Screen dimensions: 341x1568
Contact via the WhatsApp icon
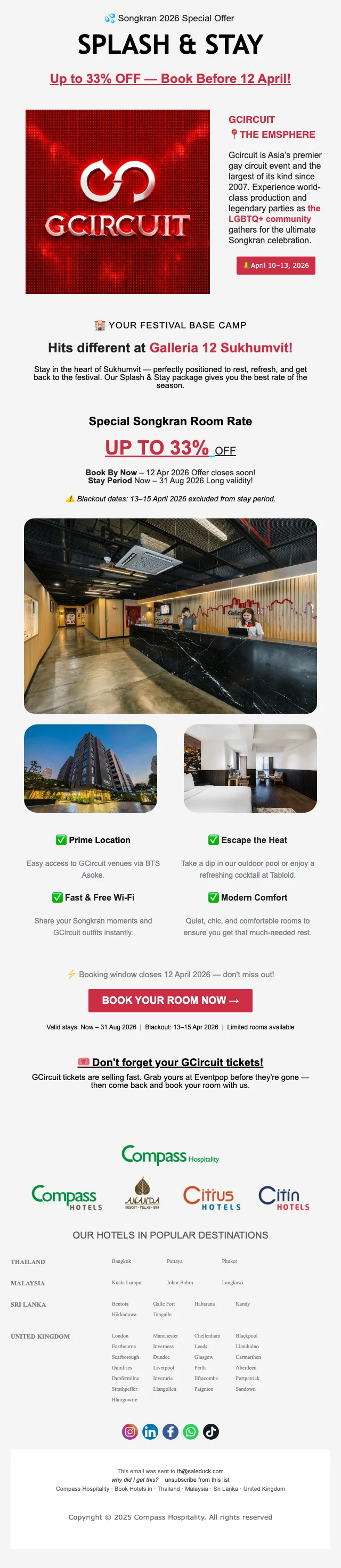coord(191,1431)
